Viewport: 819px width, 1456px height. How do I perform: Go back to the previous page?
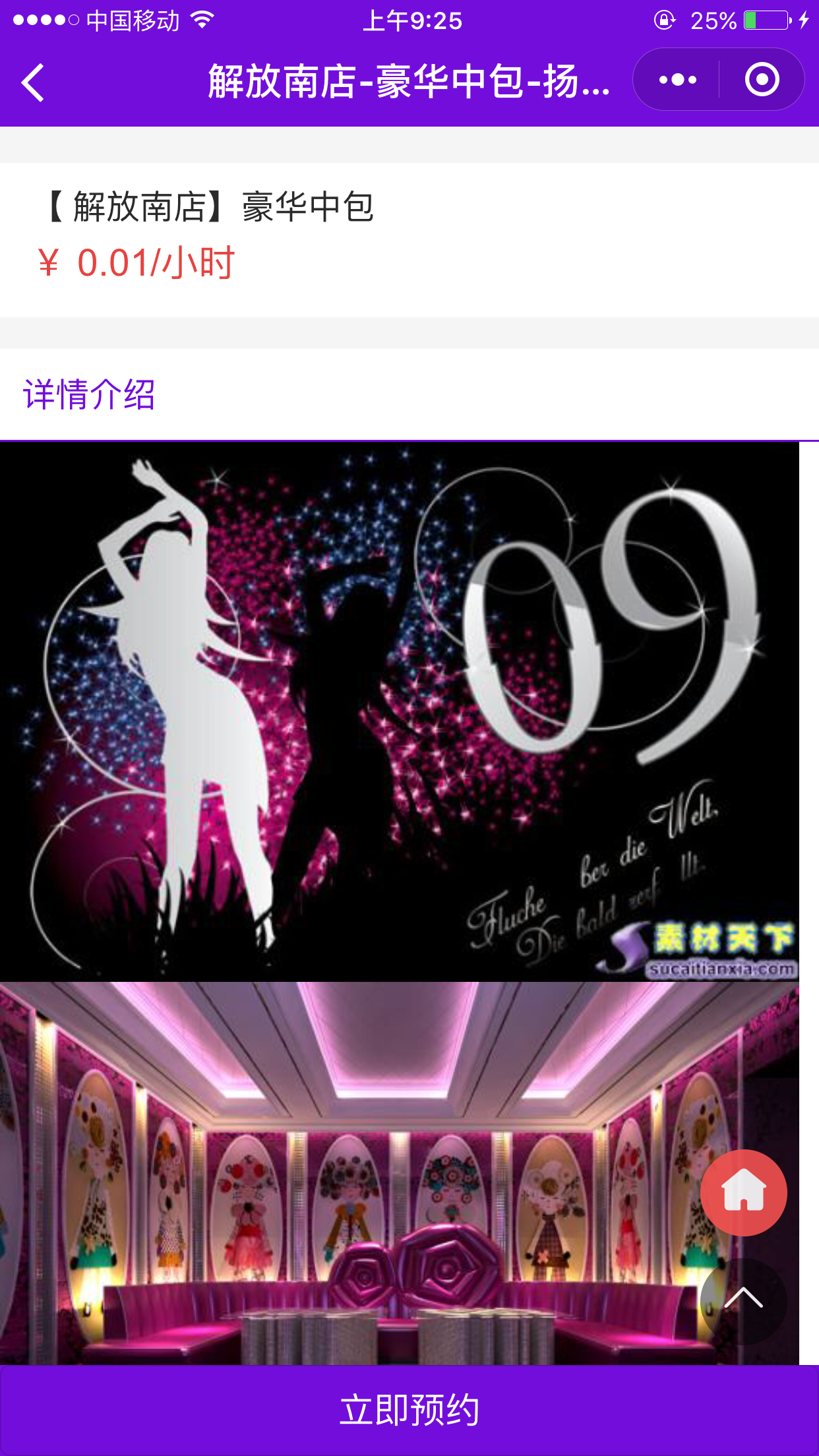pyautogui.click(x=33, y=82)
